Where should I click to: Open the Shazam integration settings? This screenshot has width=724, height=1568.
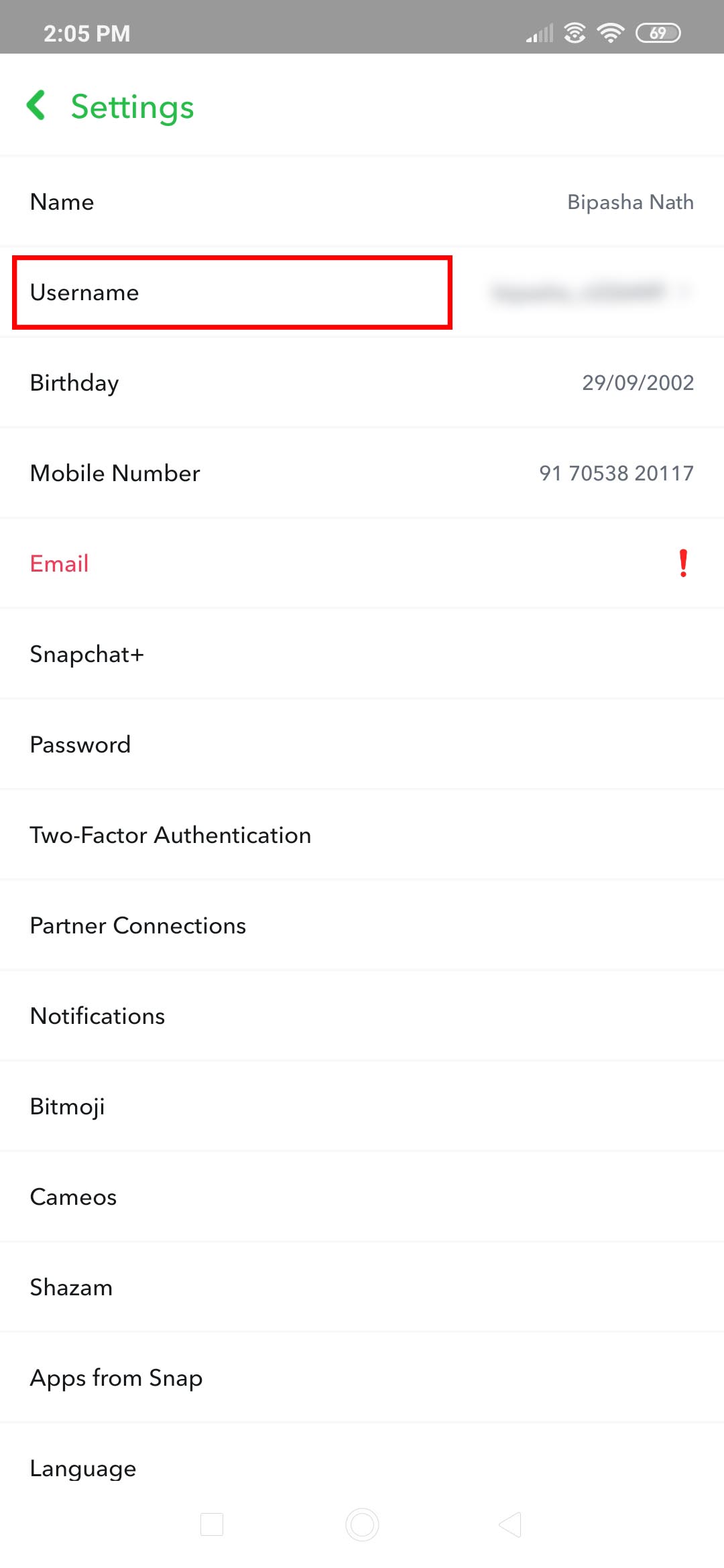(x=362, y=1287)
